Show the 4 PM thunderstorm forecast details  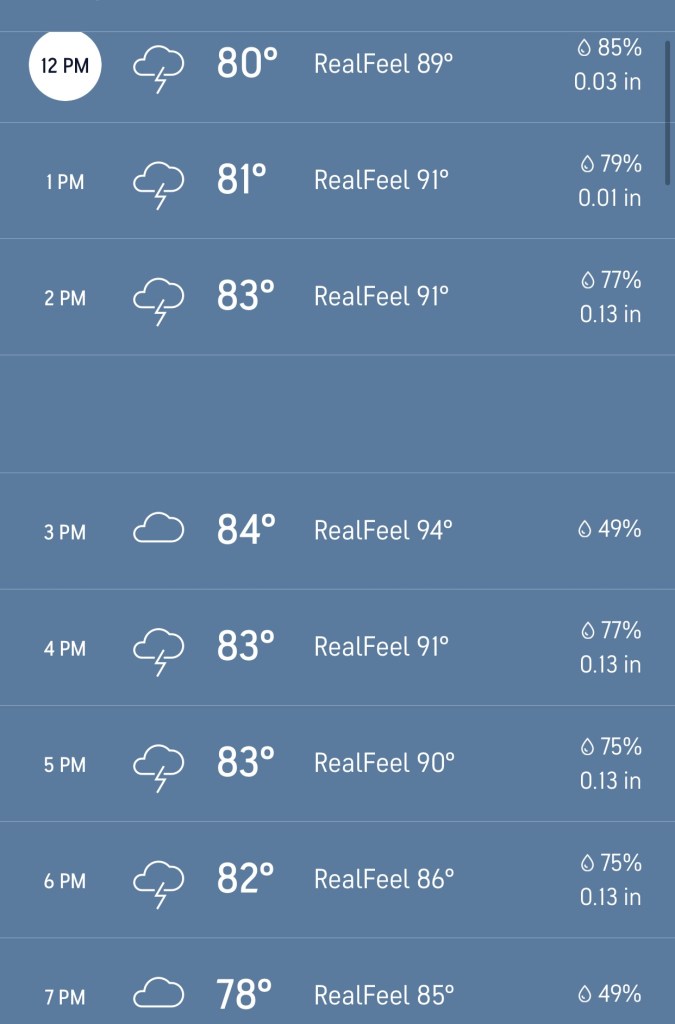click(x=337, y=647)
